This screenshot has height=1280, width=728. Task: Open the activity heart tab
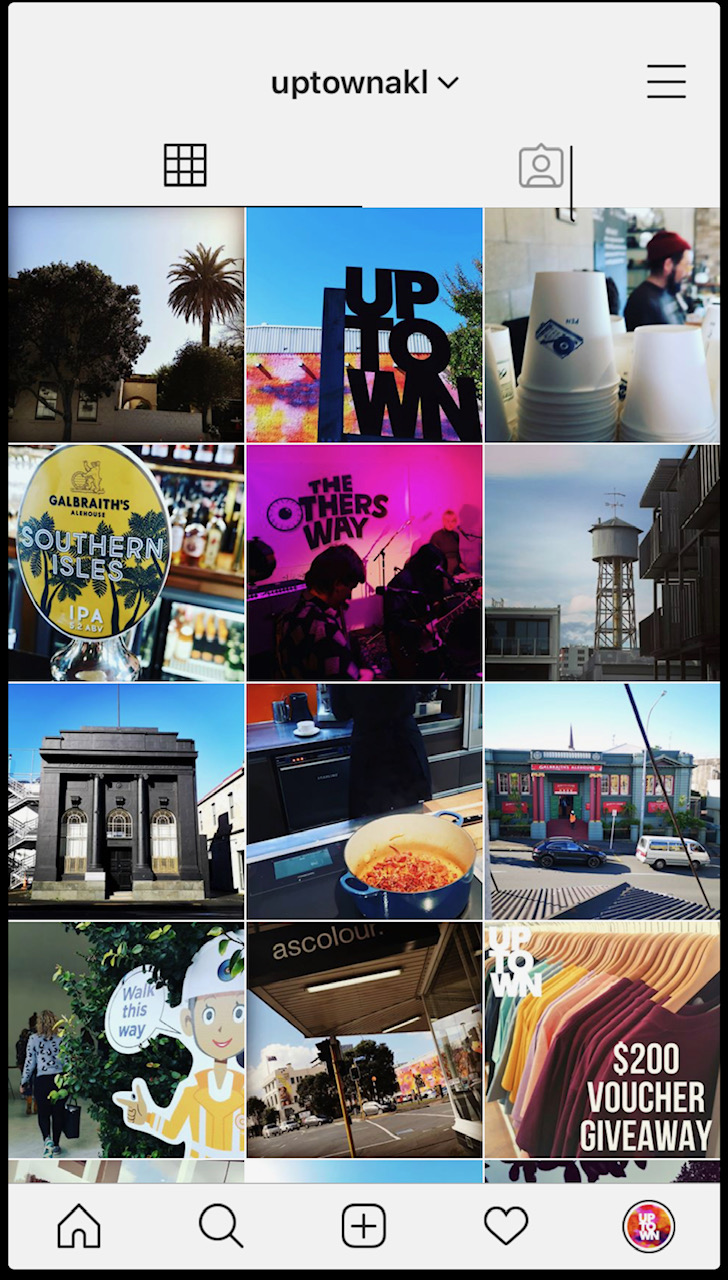point(506,1226)
